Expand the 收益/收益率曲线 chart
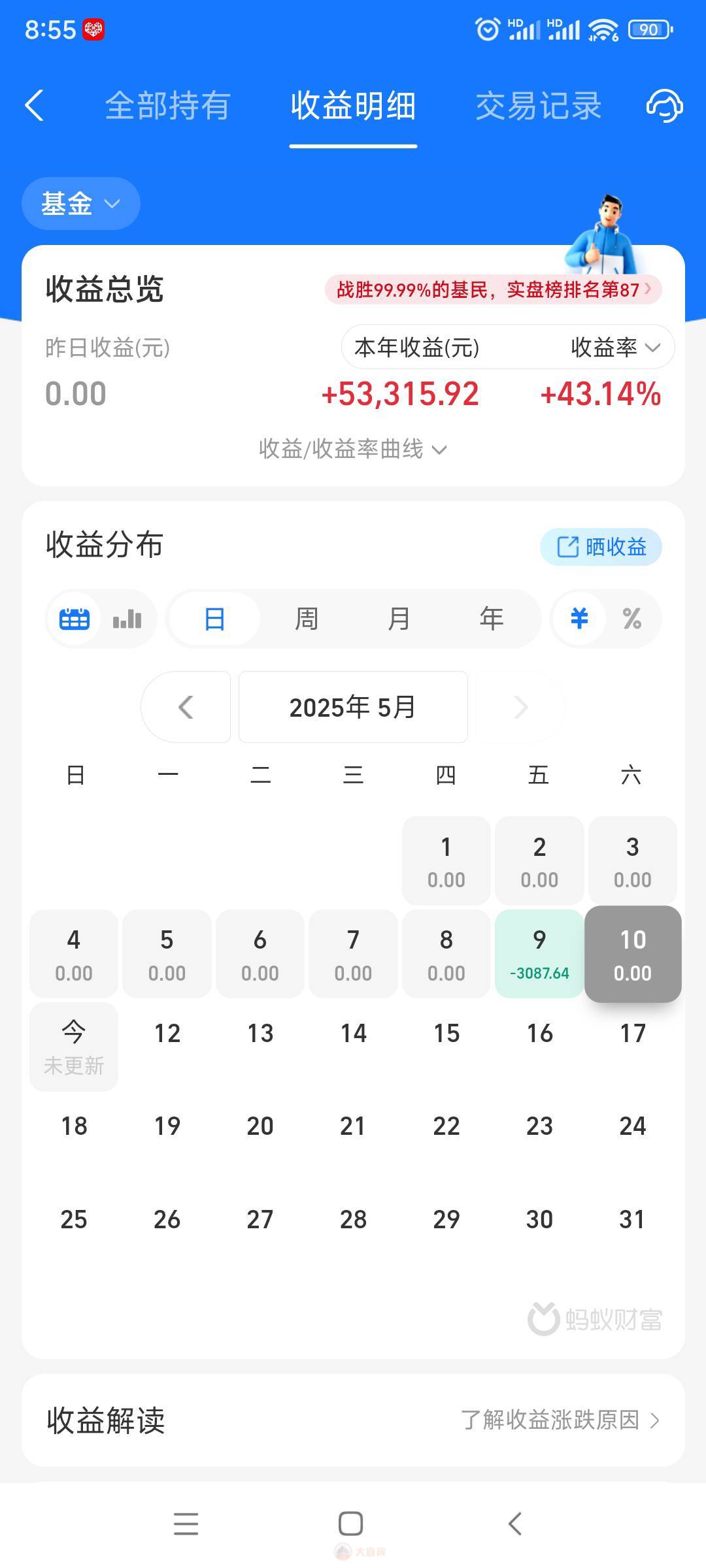Screen dimensions: 706x1568 (352, 449)
